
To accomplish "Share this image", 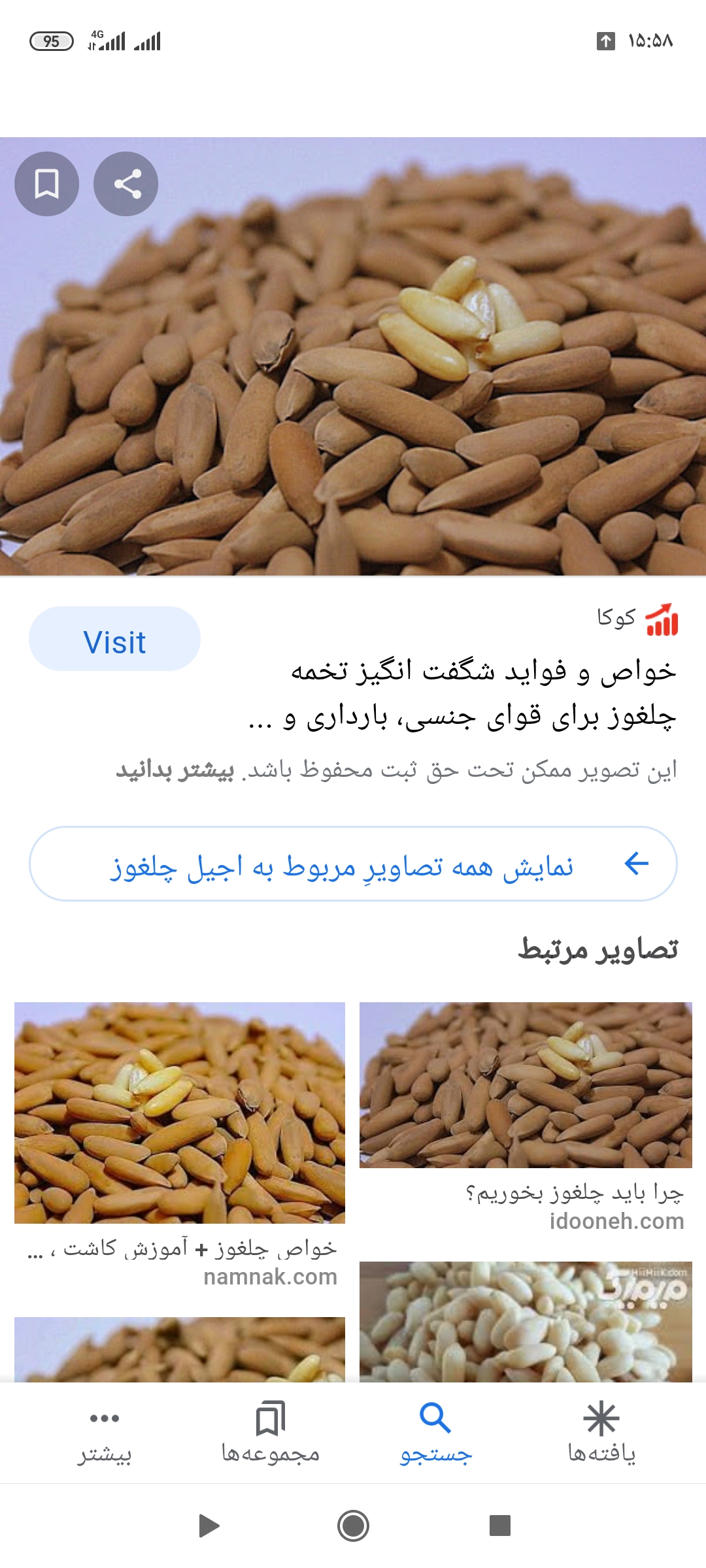I will coord(126,184).
